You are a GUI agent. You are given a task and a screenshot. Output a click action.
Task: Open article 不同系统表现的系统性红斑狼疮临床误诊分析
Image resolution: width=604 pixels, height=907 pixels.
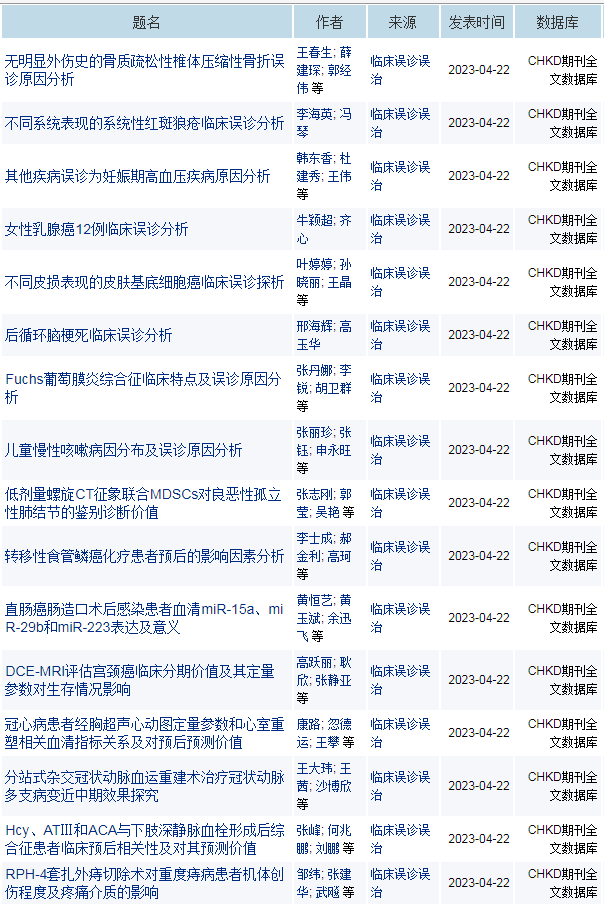[144, 123]
